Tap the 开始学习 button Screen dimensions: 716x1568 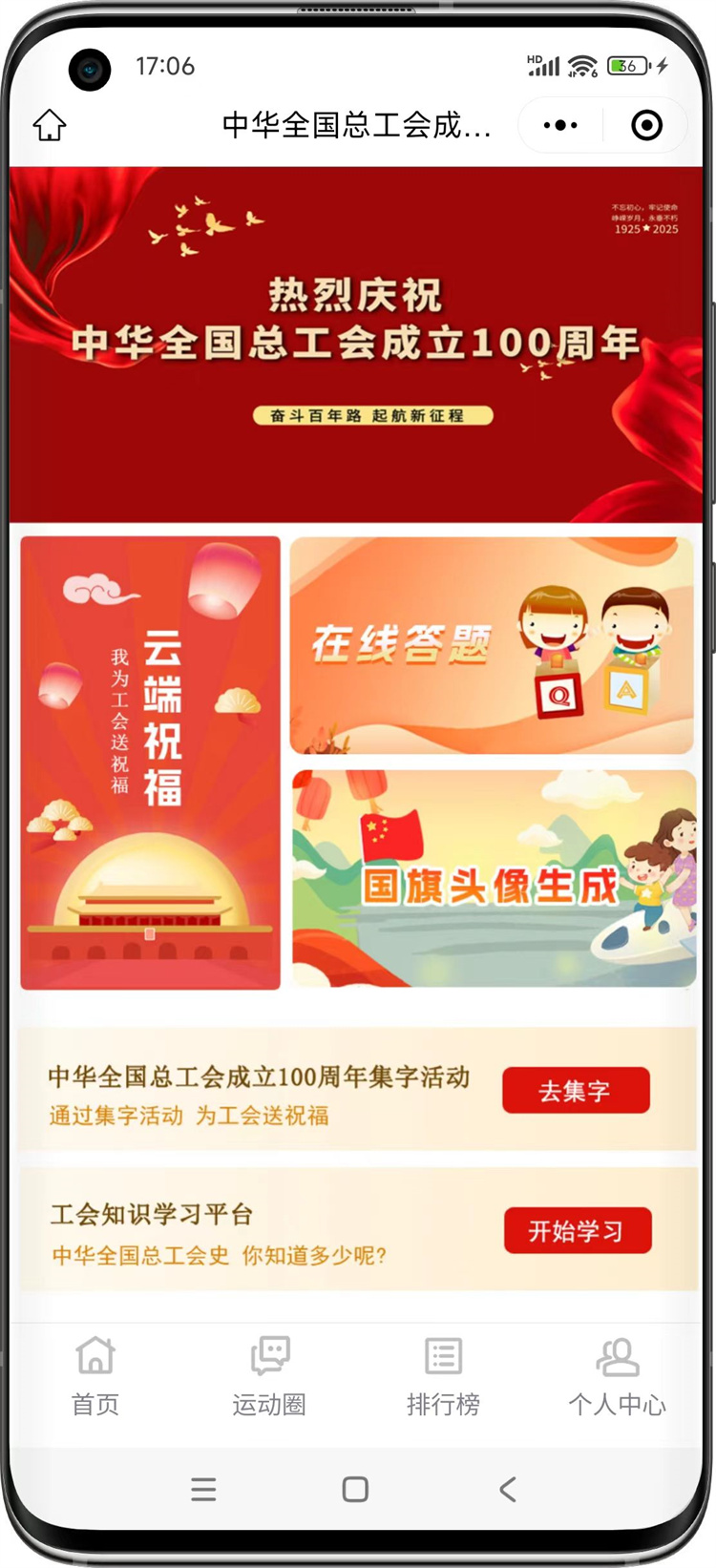(577, 1230)
